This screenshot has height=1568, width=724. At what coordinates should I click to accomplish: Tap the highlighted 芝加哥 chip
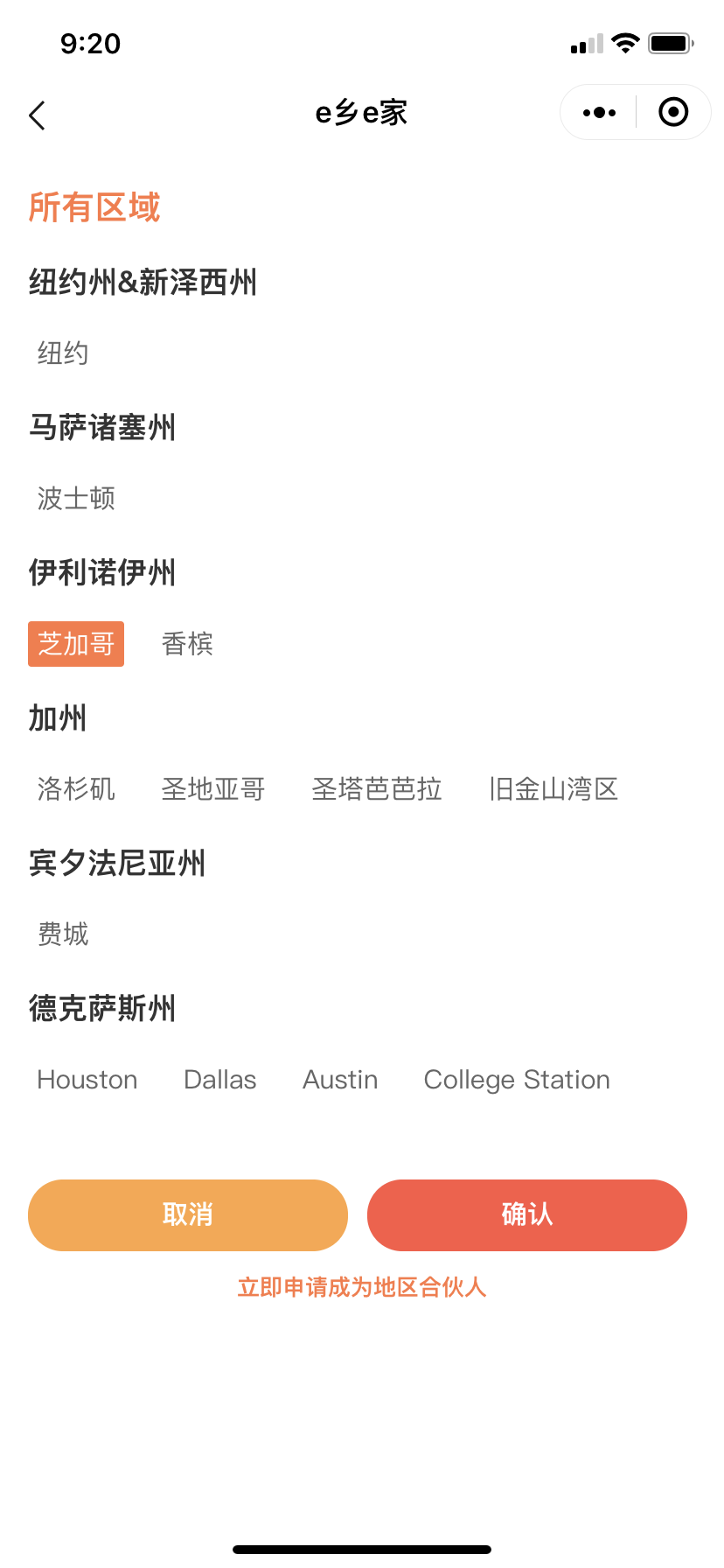tap(76, 644)
